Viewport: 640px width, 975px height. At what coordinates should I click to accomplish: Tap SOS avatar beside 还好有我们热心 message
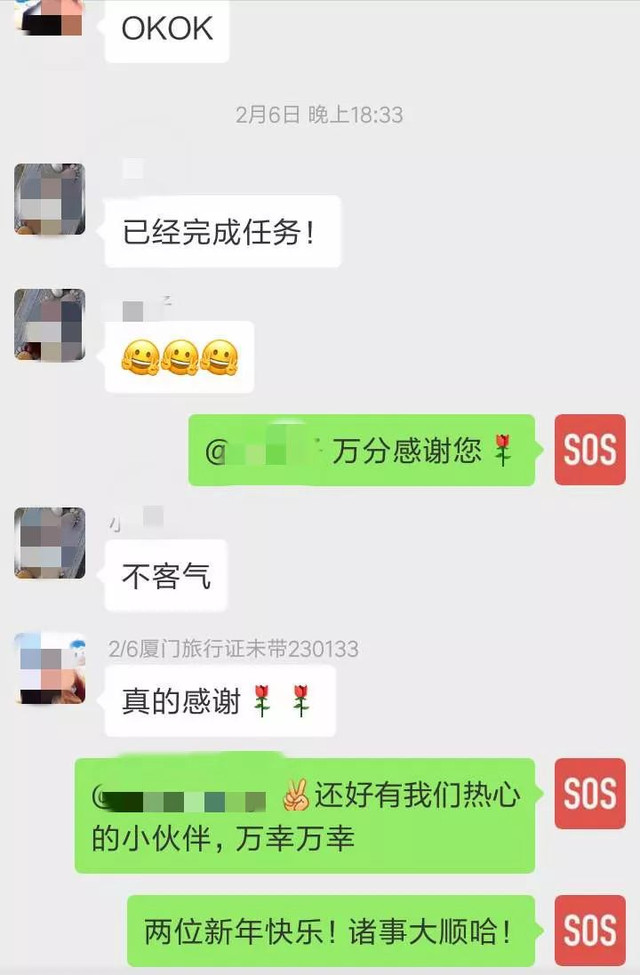[x=590, y=794]
